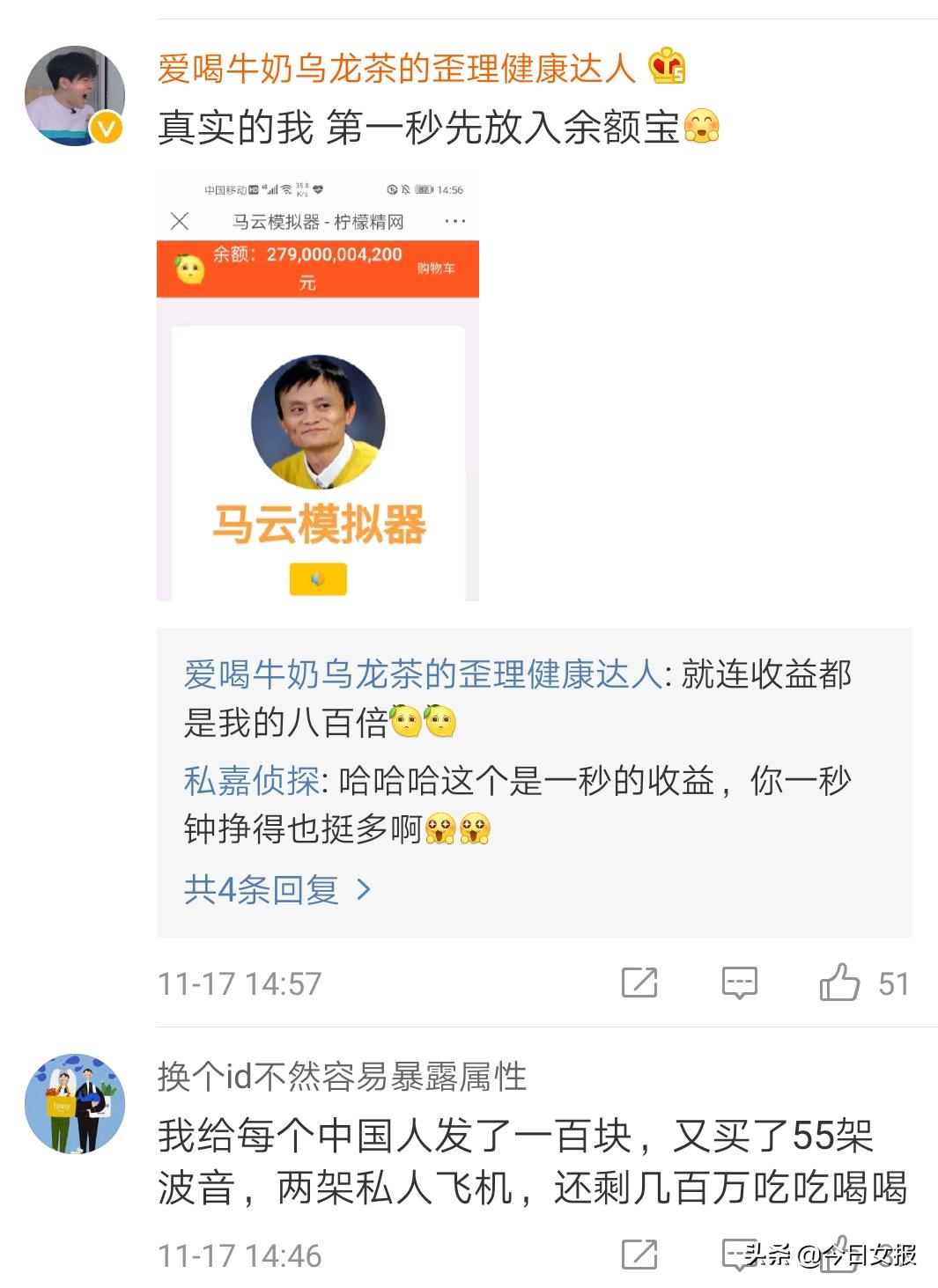Open profile of 爱喝牛奶乌龙茶的歪理健康达人
The image size is (938, 1288).
coord(396,70)
